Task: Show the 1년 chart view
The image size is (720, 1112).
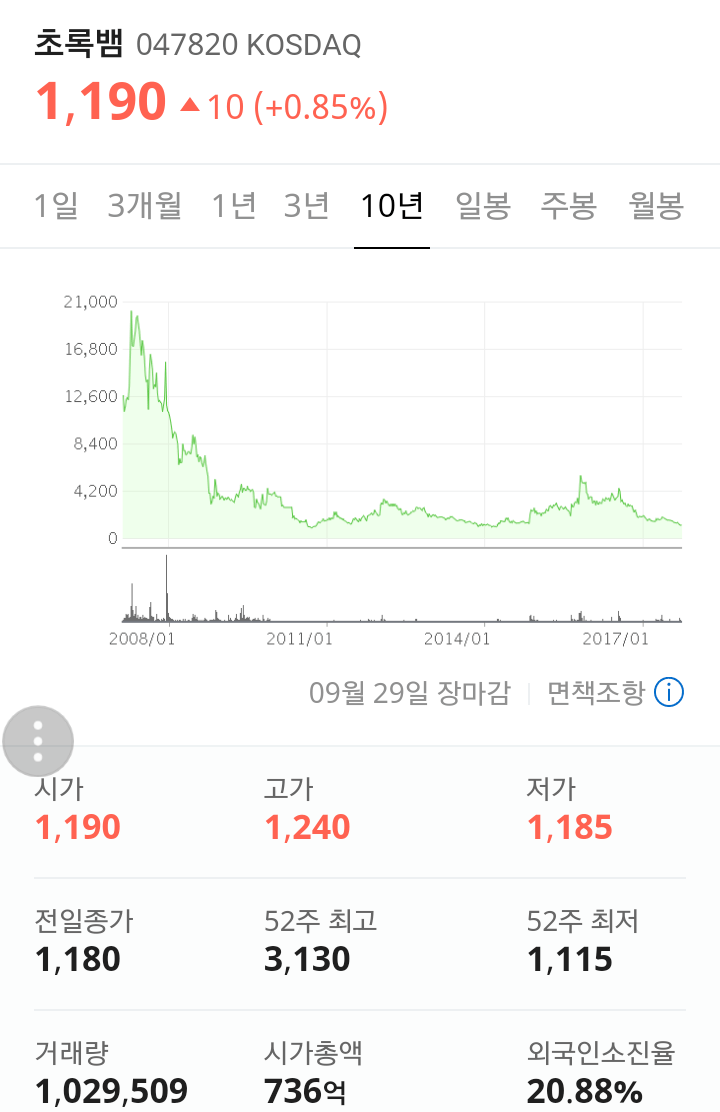Action: [234, 206]
